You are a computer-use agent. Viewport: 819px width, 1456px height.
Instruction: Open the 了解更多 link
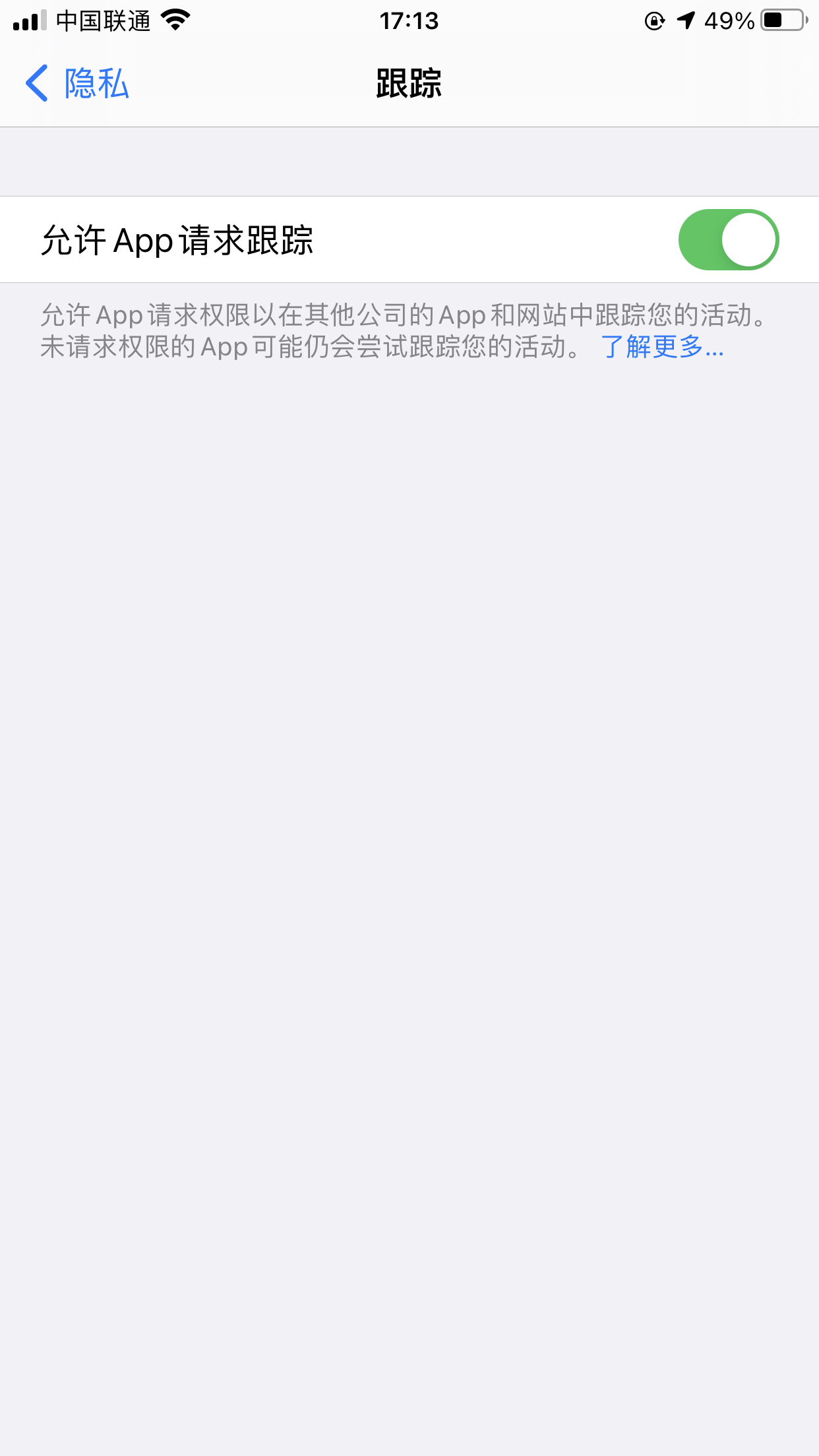pos(661,347)
